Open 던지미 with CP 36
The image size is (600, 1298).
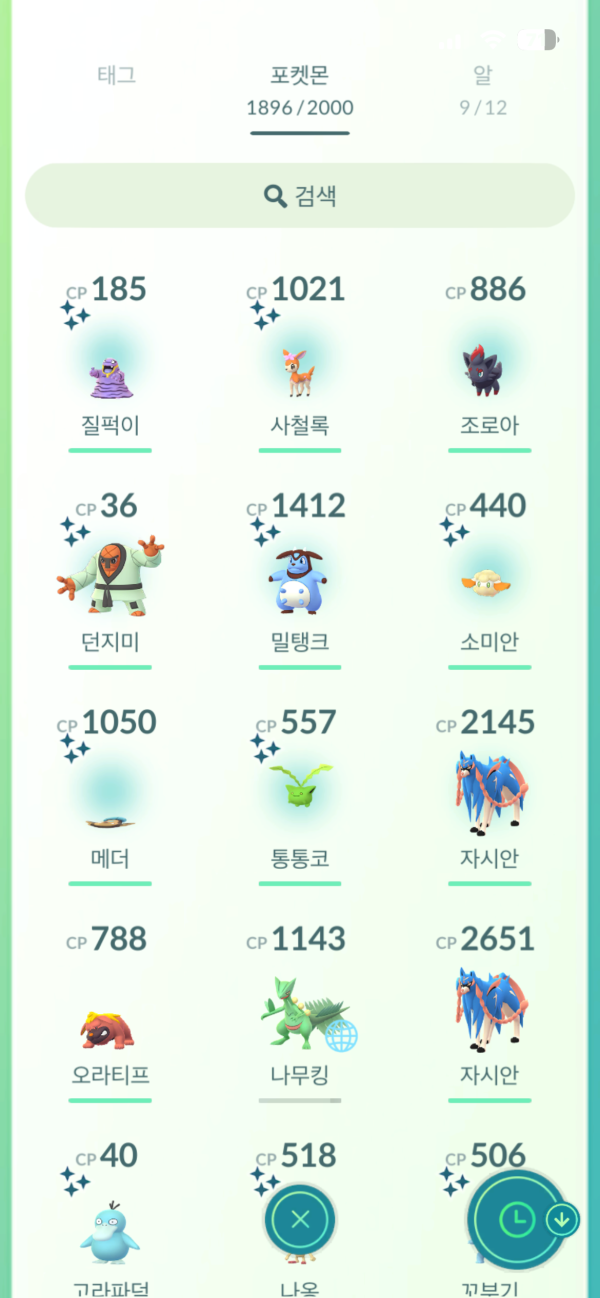[x=110, y=580]
